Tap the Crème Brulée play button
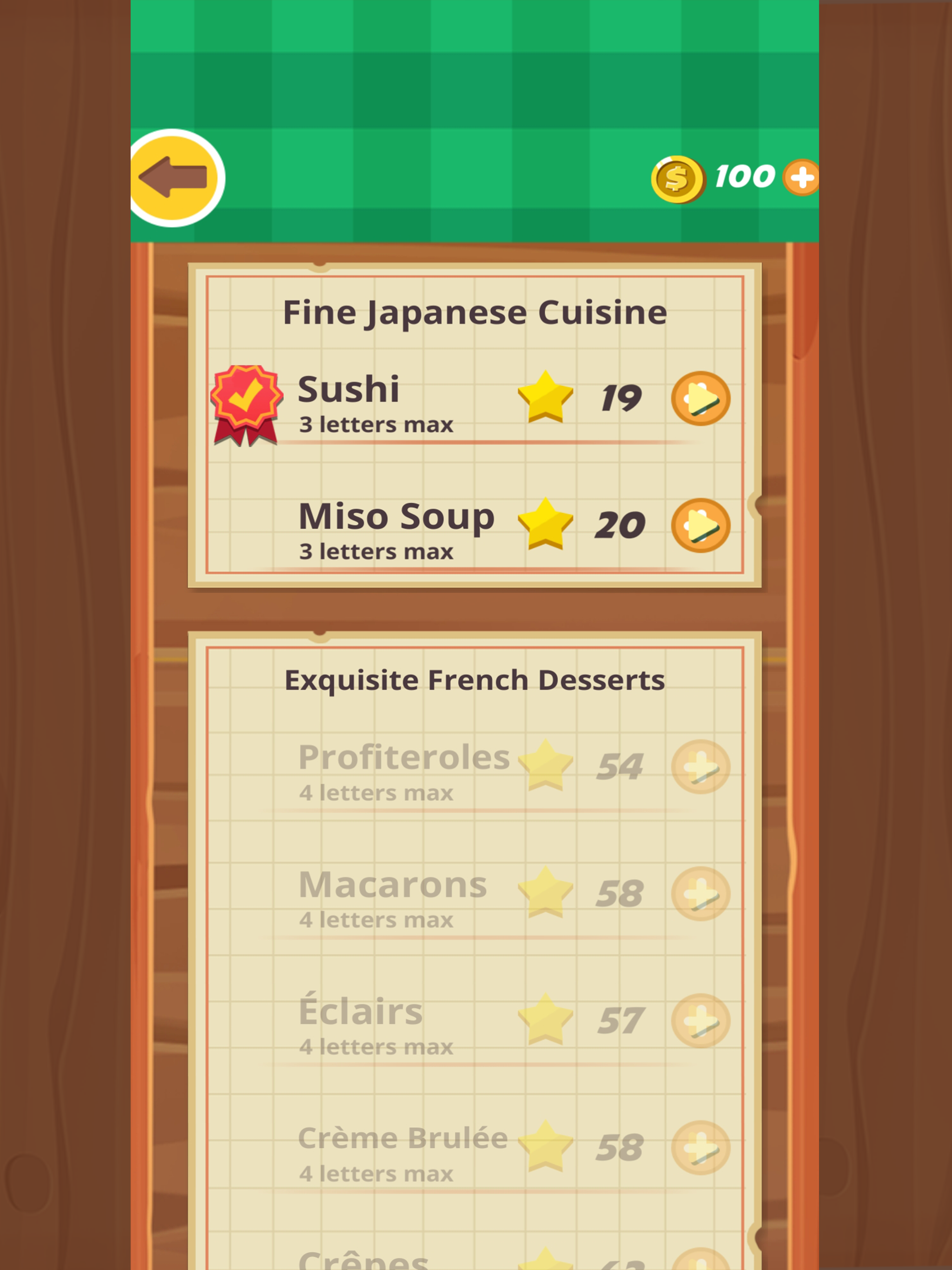This screenshot has width=952, height=1270. tap(700, 1148)
